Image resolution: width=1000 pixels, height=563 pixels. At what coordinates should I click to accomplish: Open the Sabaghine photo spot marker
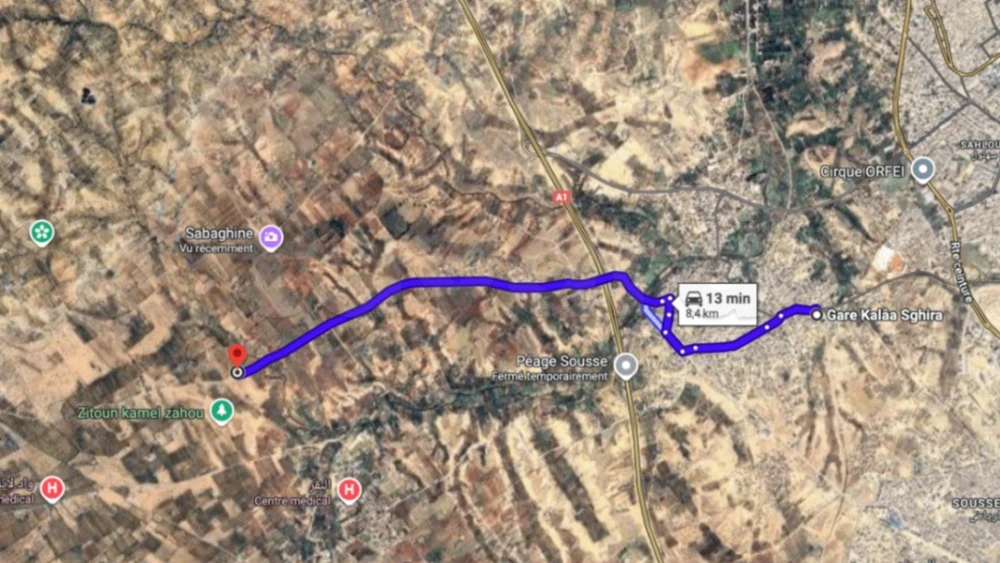tap(270, 237)
